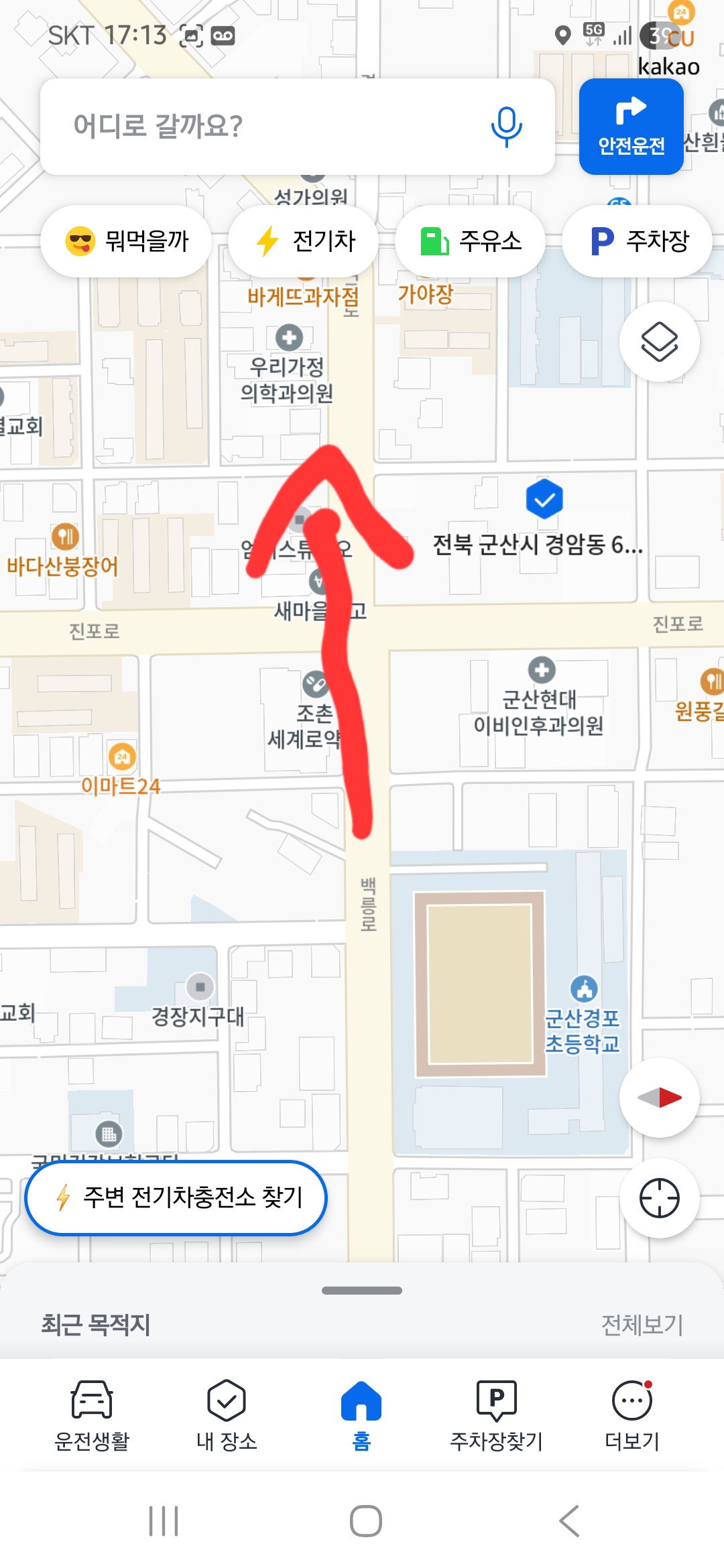This screenshot has width=724, height=1568.
Task: Select the 뭐먹을까 chip
Action: pyautogui.click(x=127, y=241)
